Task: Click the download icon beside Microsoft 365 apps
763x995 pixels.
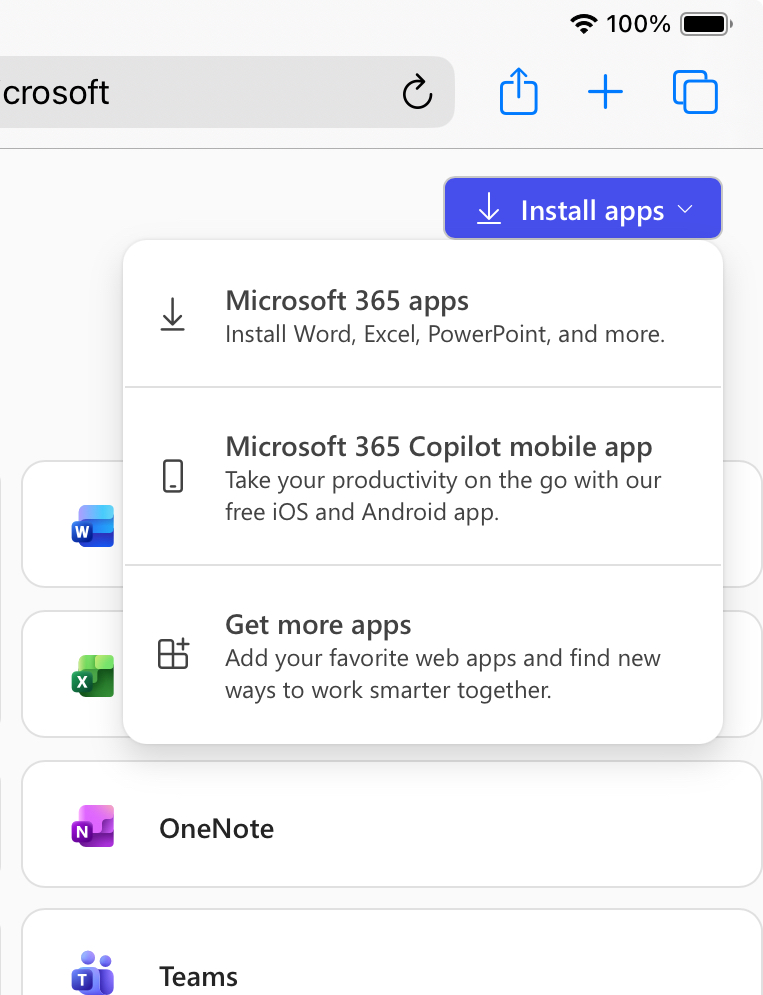Action: point(173,313)
